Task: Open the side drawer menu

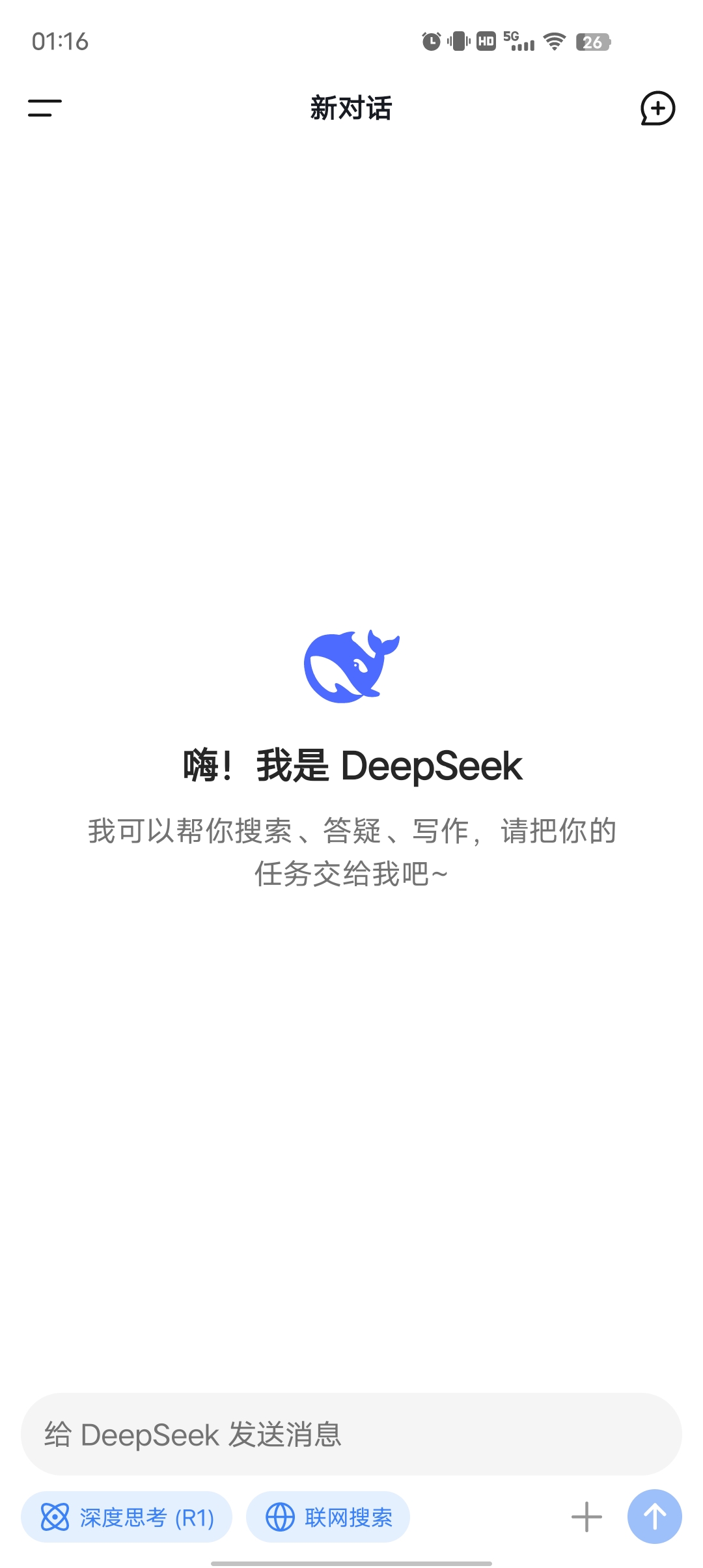Action: (x=45, y=108)
